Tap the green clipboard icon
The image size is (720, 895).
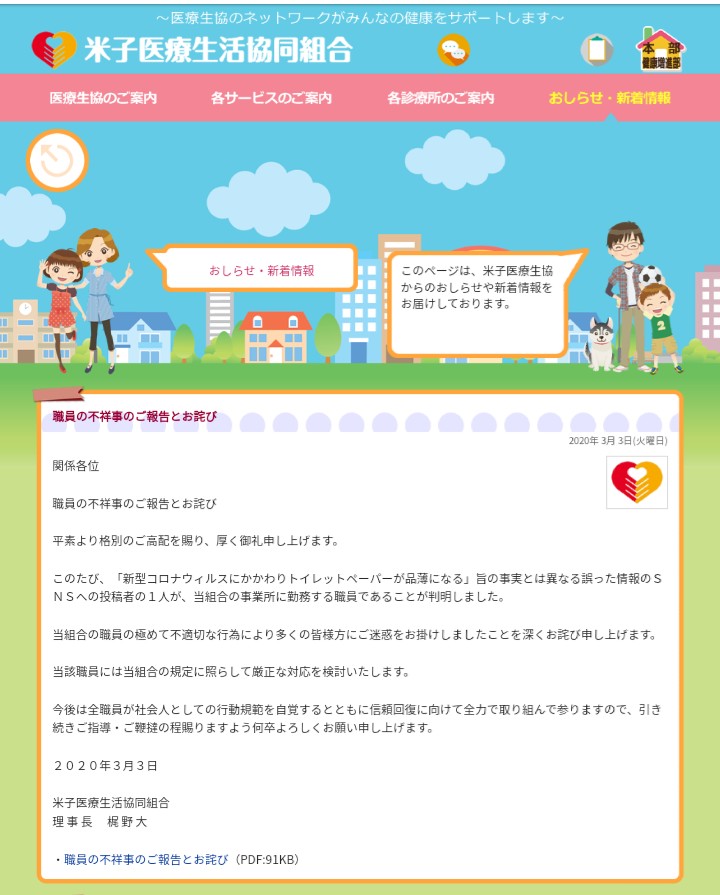point(597,50)
